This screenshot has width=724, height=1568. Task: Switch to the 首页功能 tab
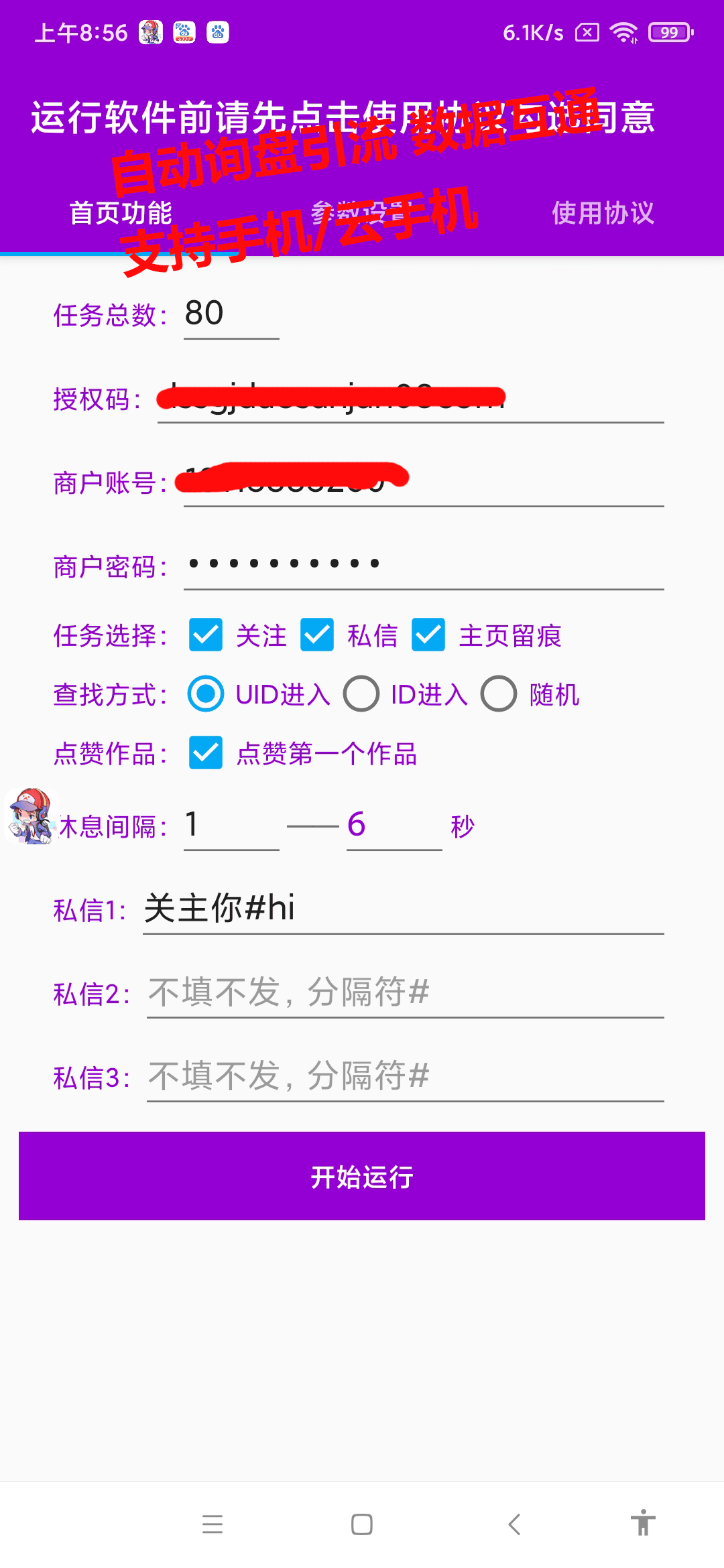point(121,213)
